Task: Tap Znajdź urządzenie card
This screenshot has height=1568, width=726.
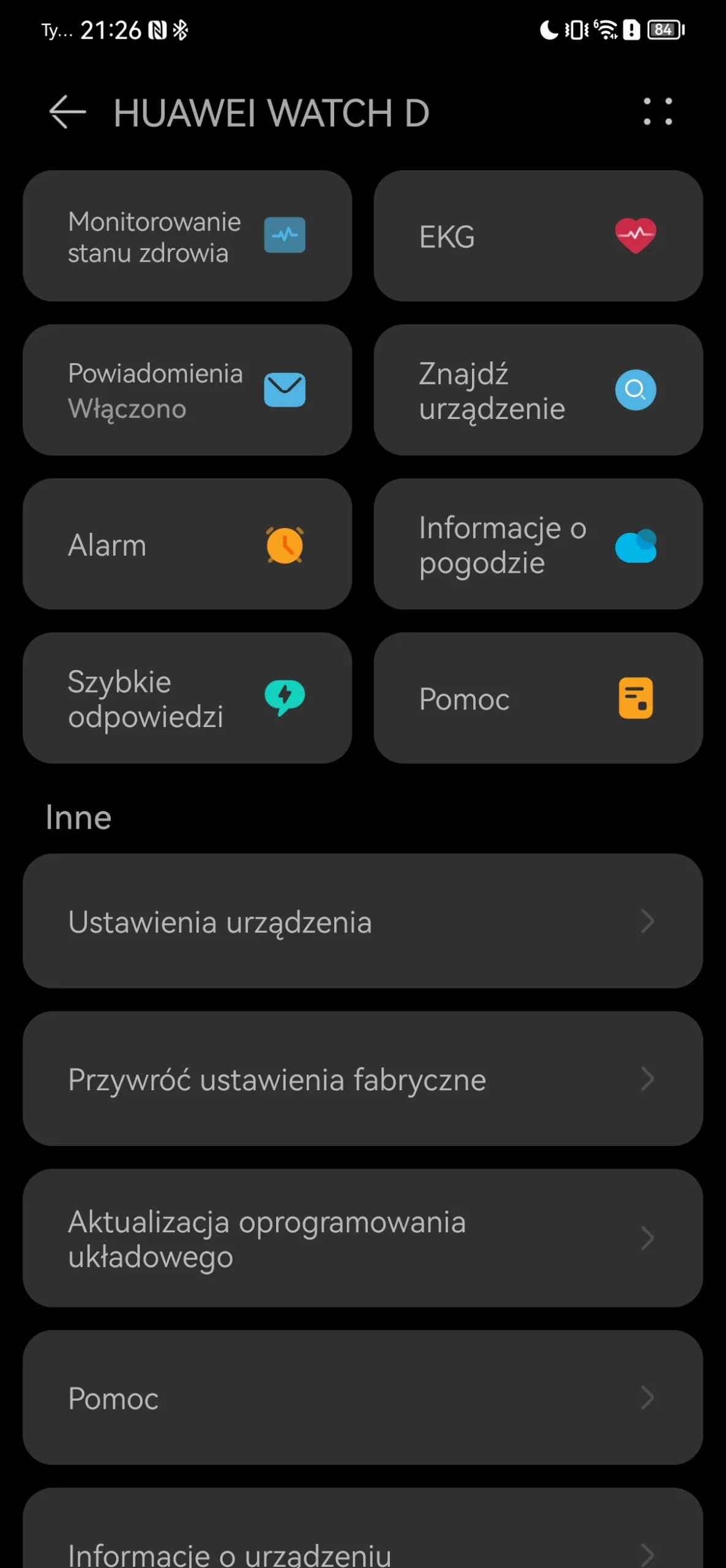Action: click(538, 390)
